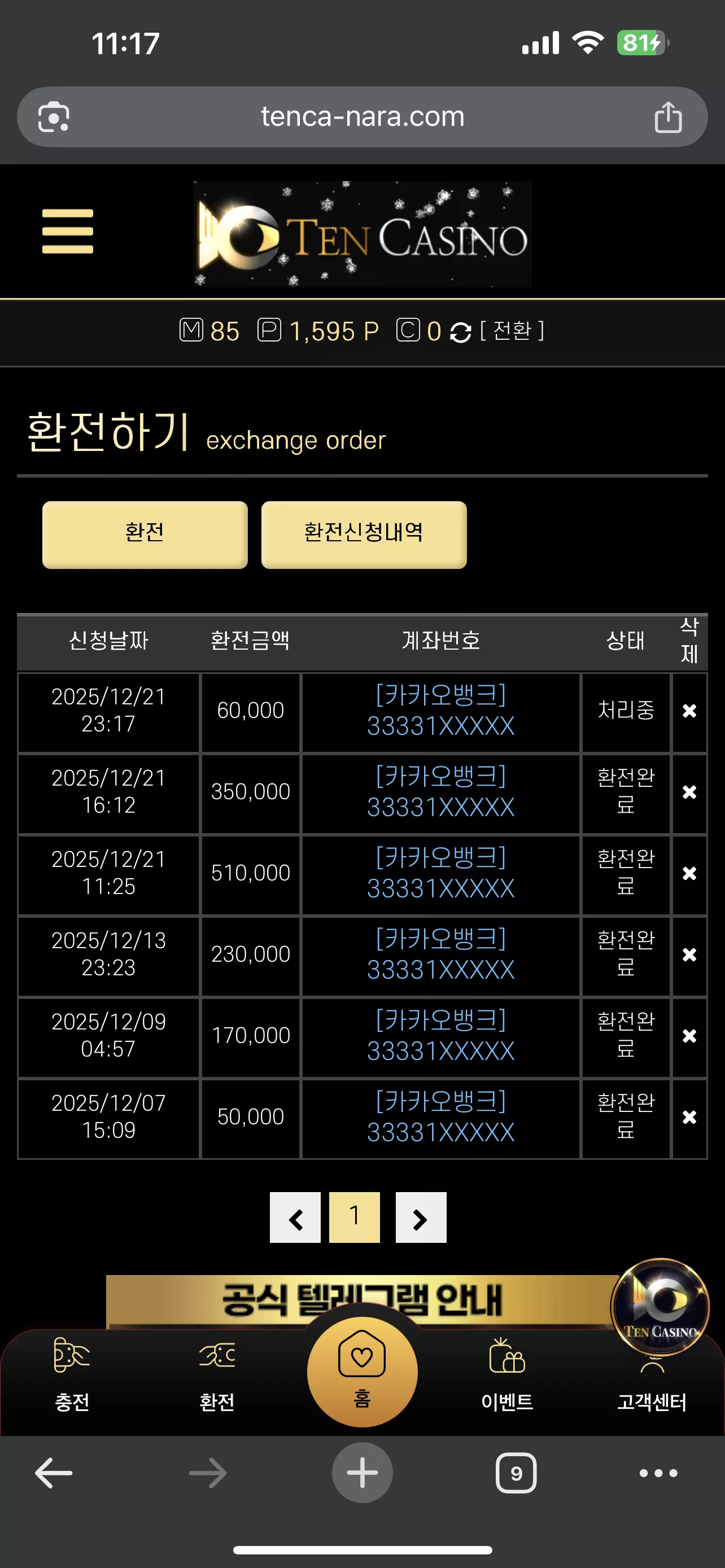The image size is (725, 1568).
Task: Delete the 170,000 exchange record
Action: point(689,1035)
